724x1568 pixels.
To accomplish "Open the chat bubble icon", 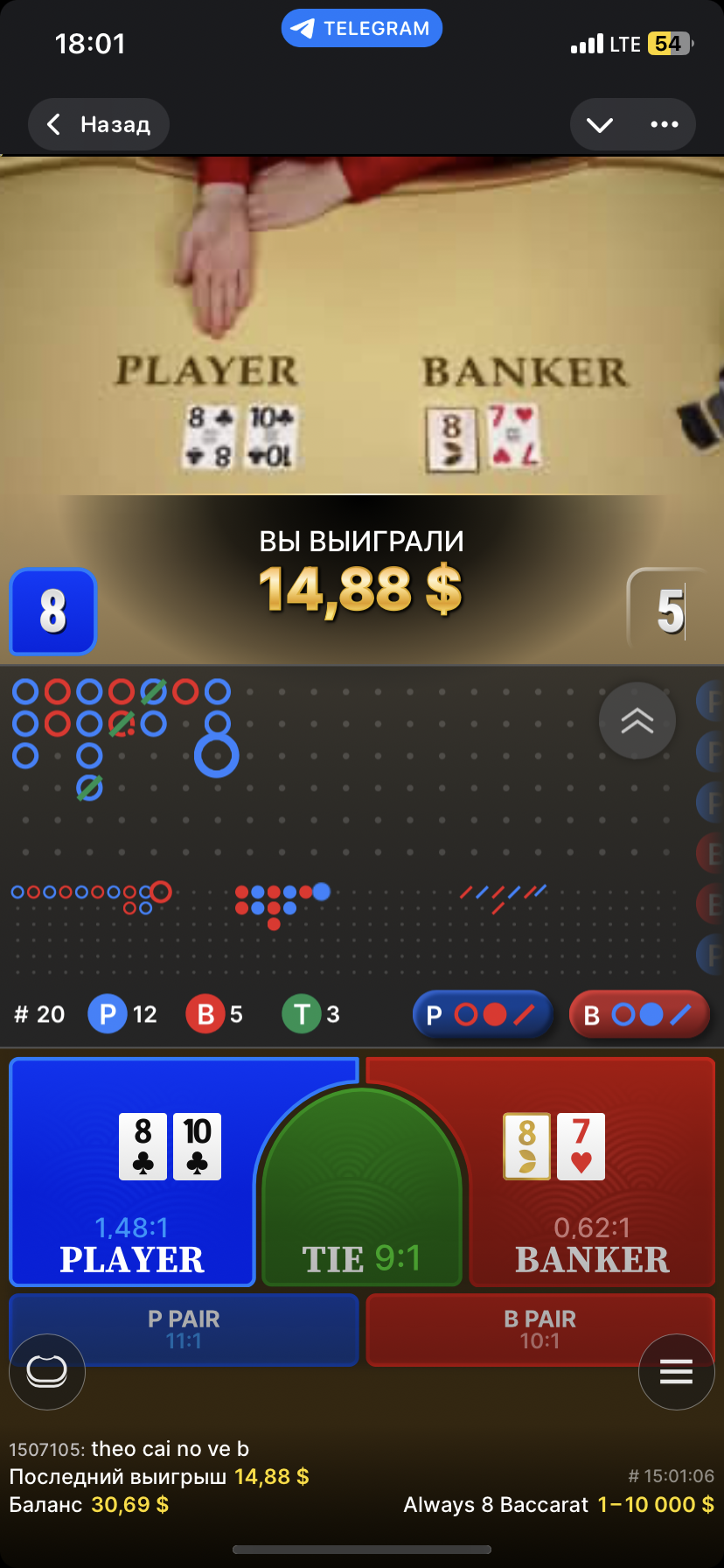I will coord(47,1371).
